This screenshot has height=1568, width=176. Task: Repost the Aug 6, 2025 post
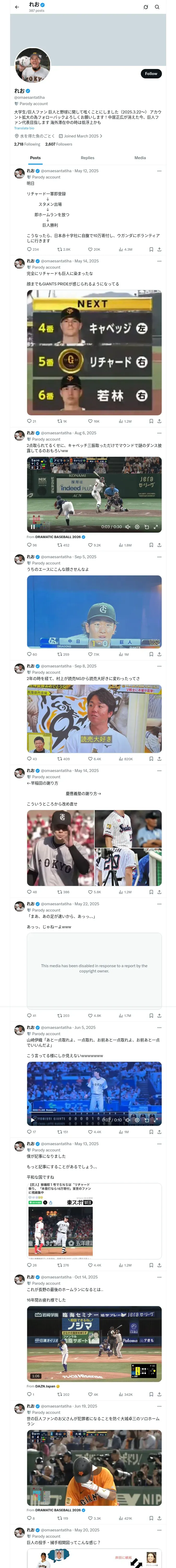pos(63,545)
